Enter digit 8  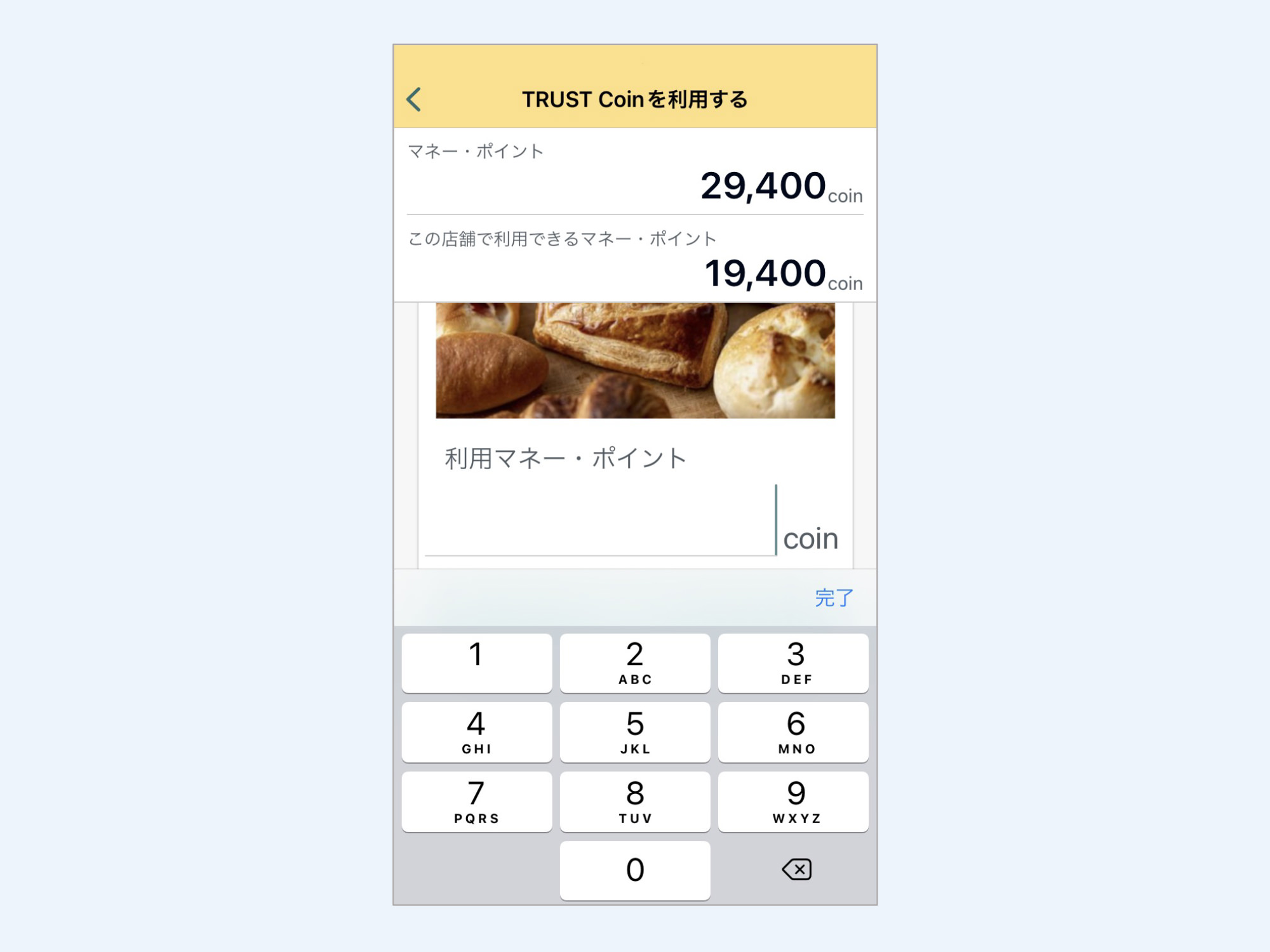tap(635, 802)
